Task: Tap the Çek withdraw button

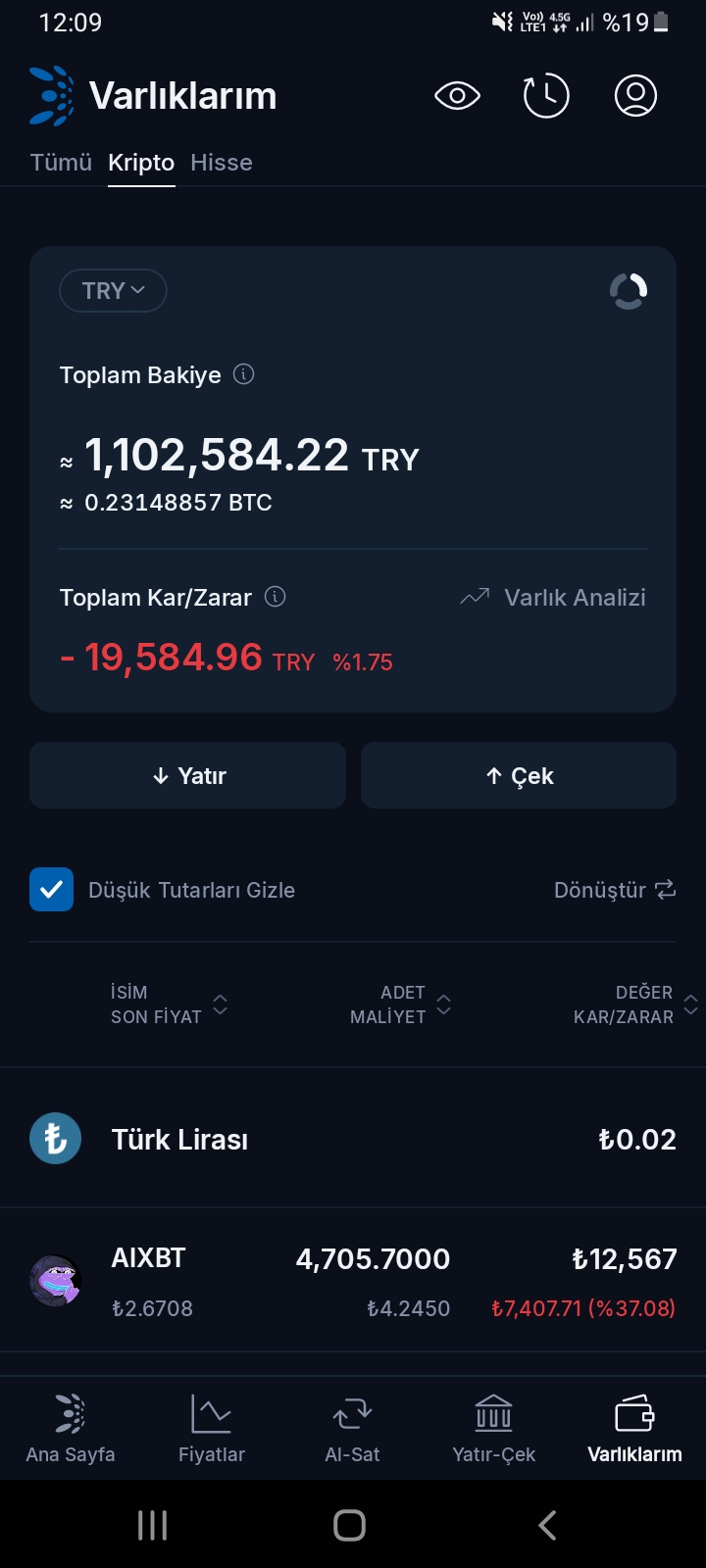Action: pyautogui.click(x=519, y=776)
